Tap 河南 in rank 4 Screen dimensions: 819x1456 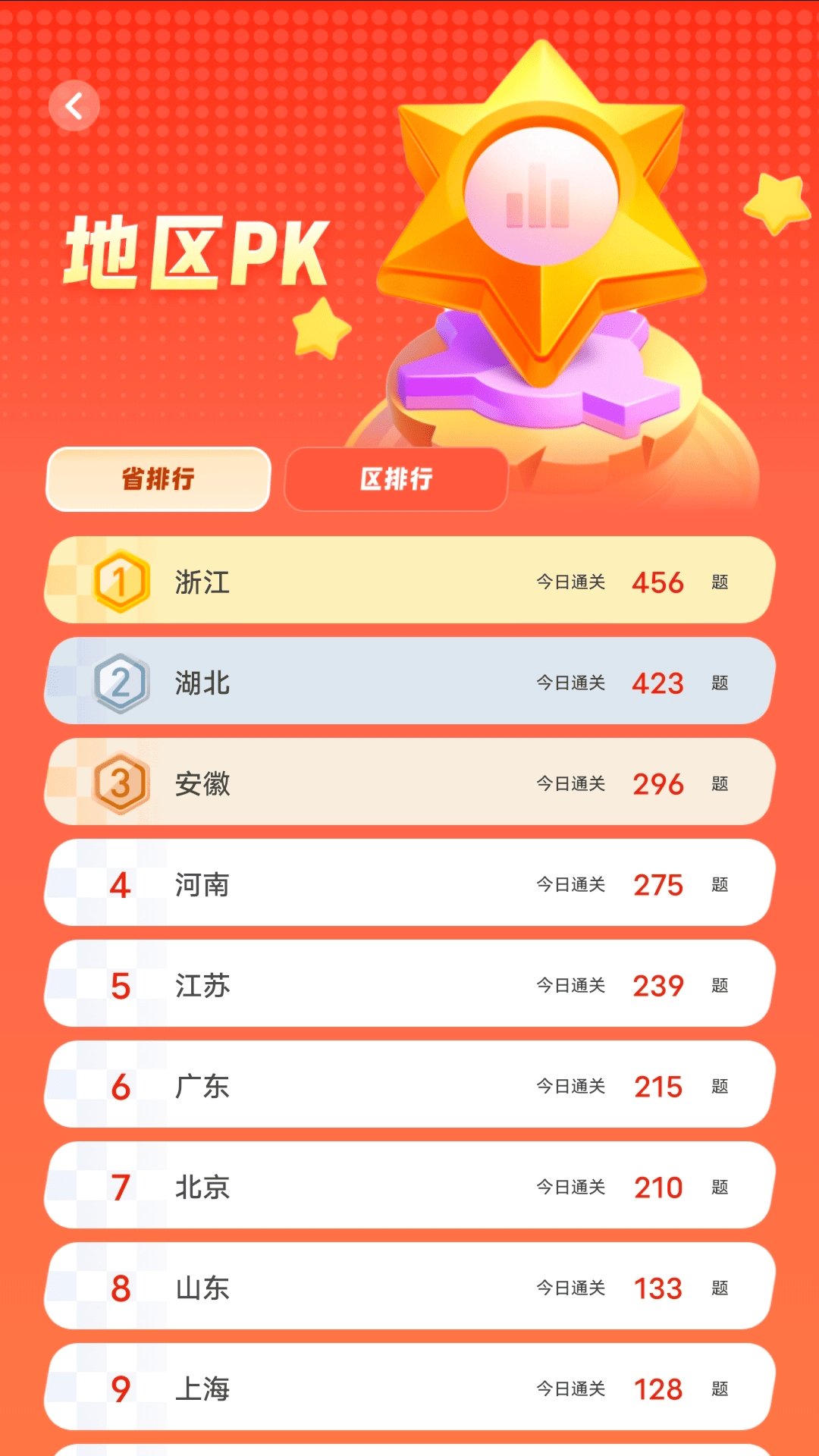pos(409,883)
